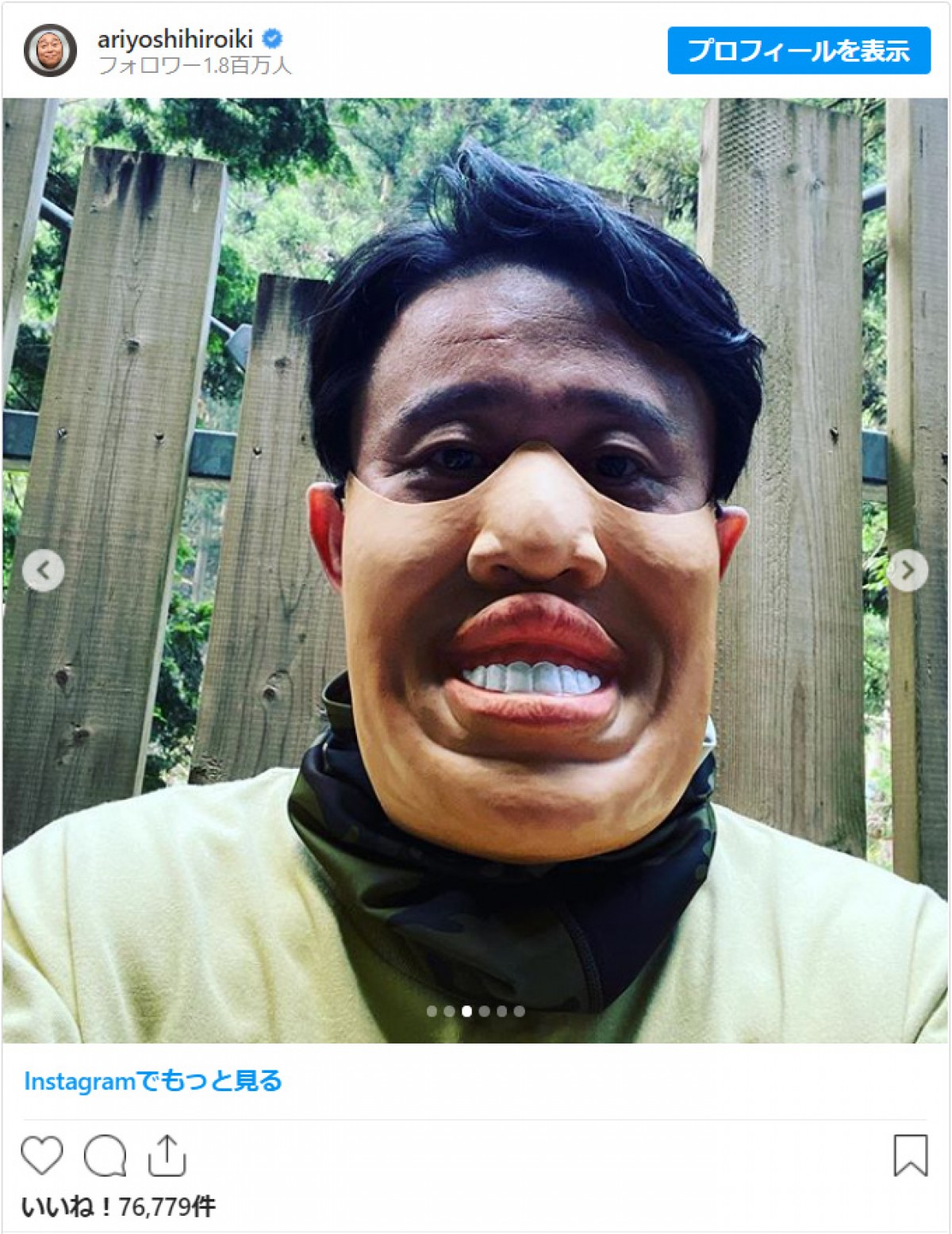Viewport: 952px width, 1234px height.
Task: Bookmark this post
Action: tap(910, 1155)
